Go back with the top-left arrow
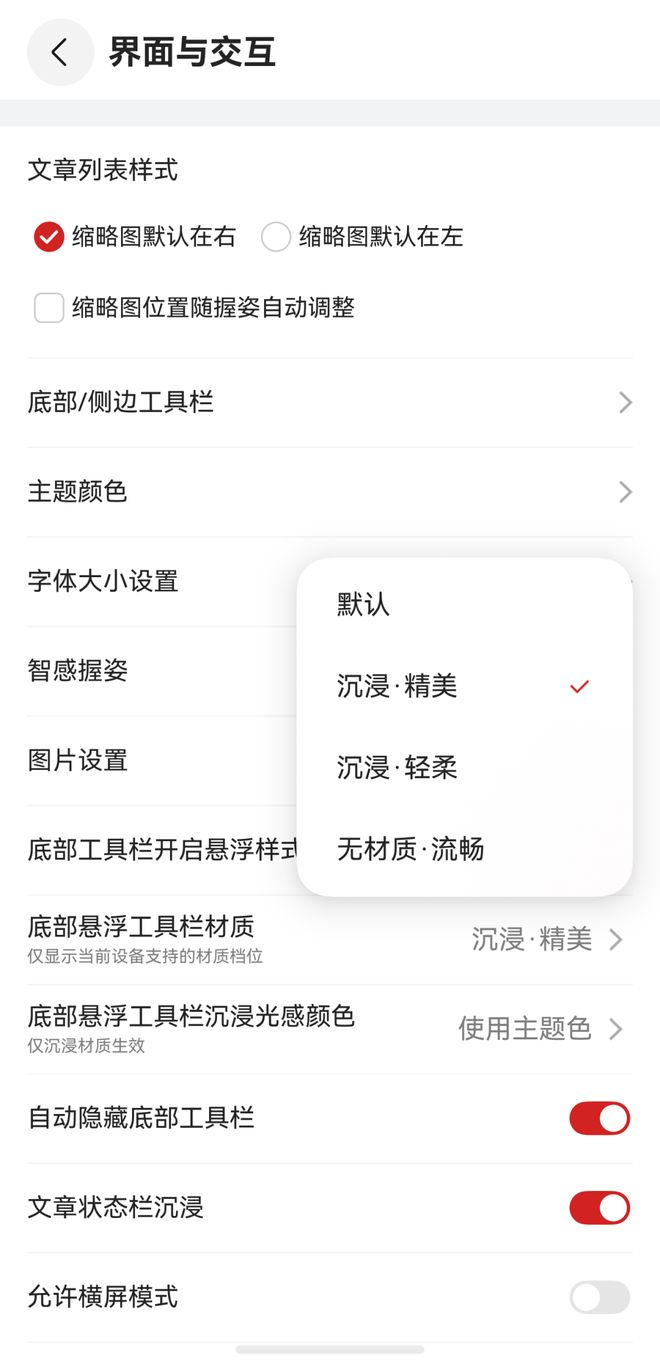660x1364 pixels. coord(60,52)
